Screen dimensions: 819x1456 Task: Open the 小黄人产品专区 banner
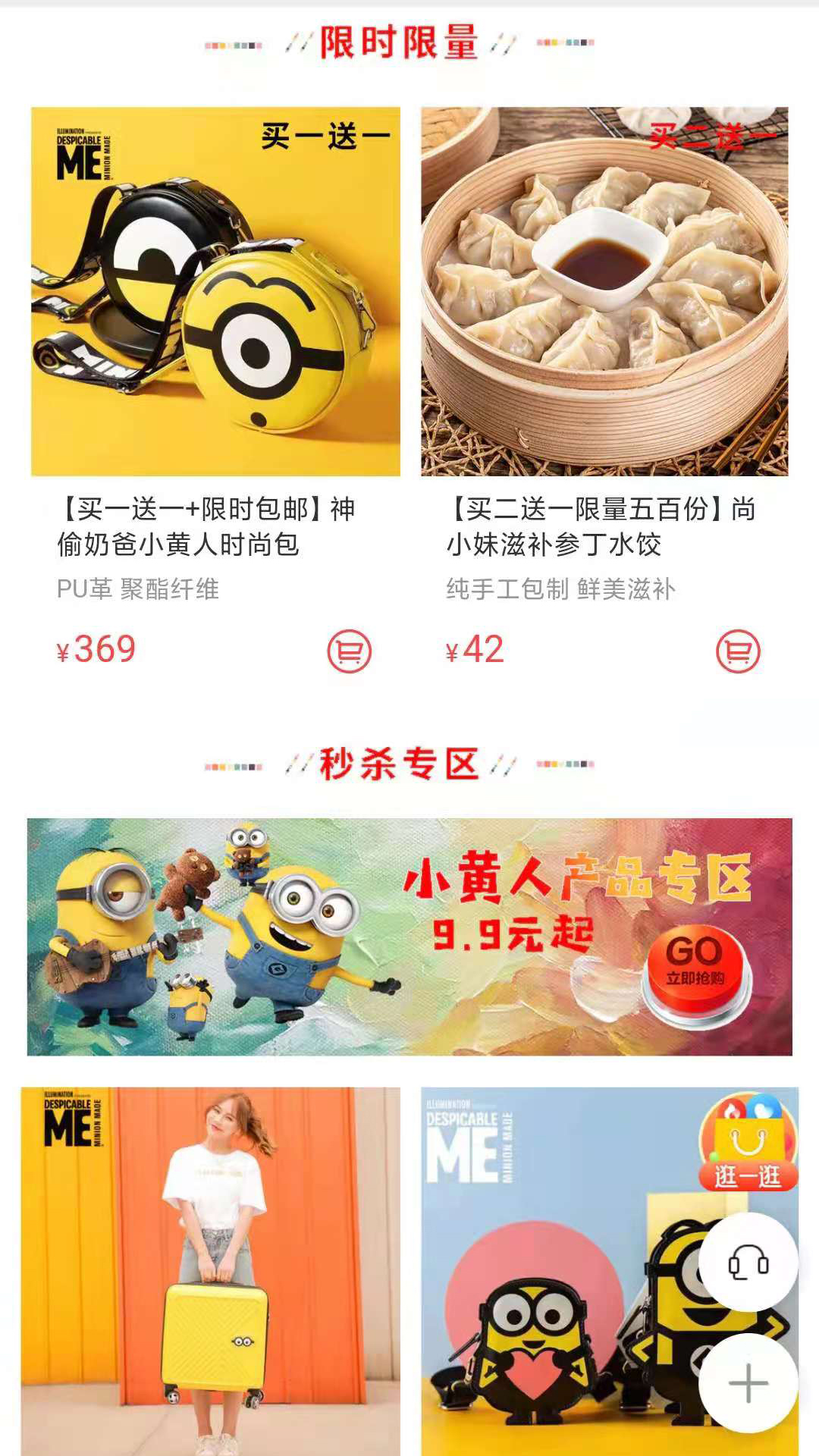tap(409, 937)
